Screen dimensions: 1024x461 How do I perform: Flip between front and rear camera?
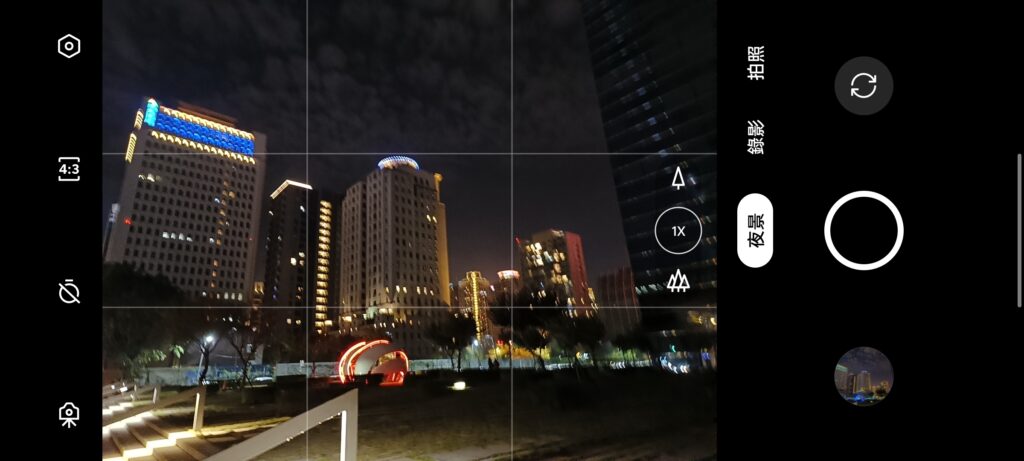[863, 86]
